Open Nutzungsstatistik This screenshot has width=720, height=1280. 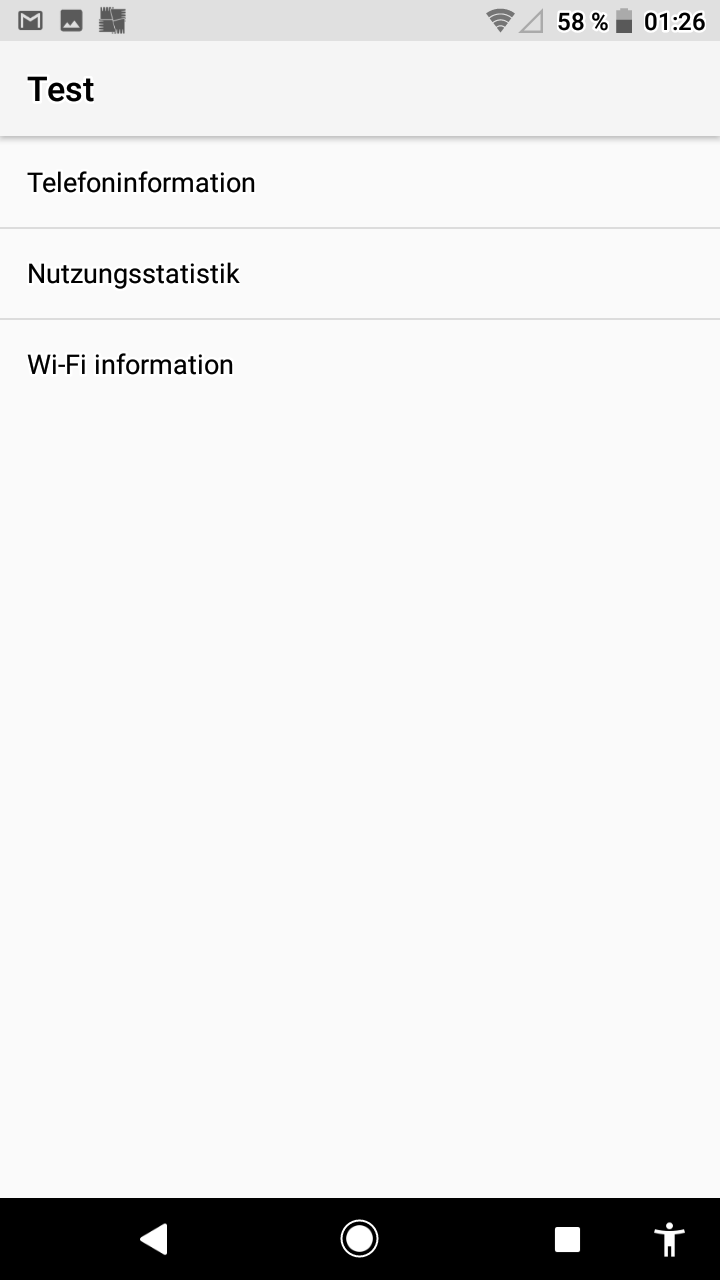[133, 273]
